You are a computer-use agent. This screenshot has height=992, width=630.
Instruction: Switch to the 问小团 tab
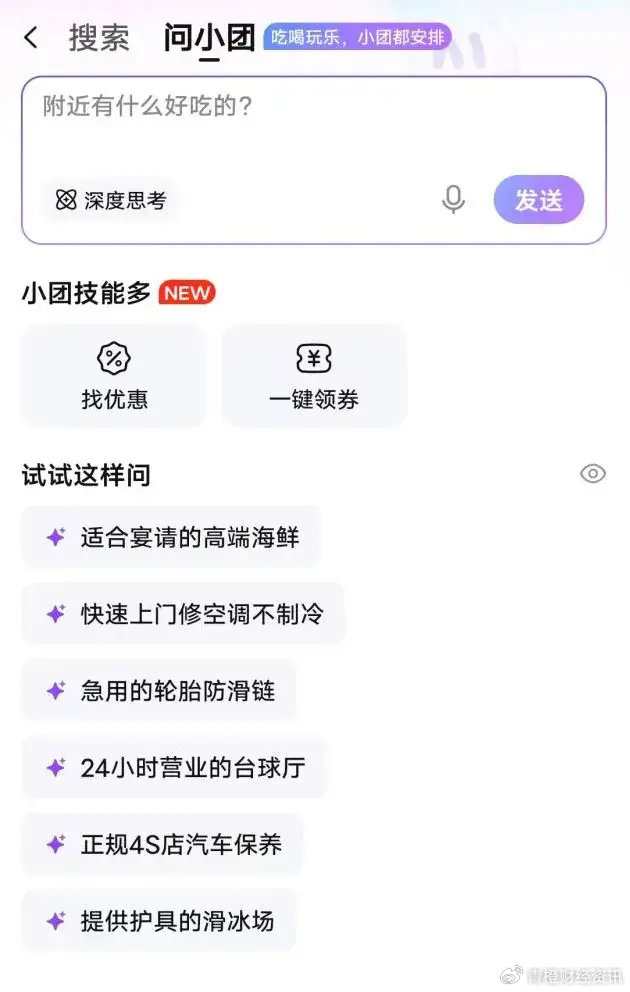point(209,38)
